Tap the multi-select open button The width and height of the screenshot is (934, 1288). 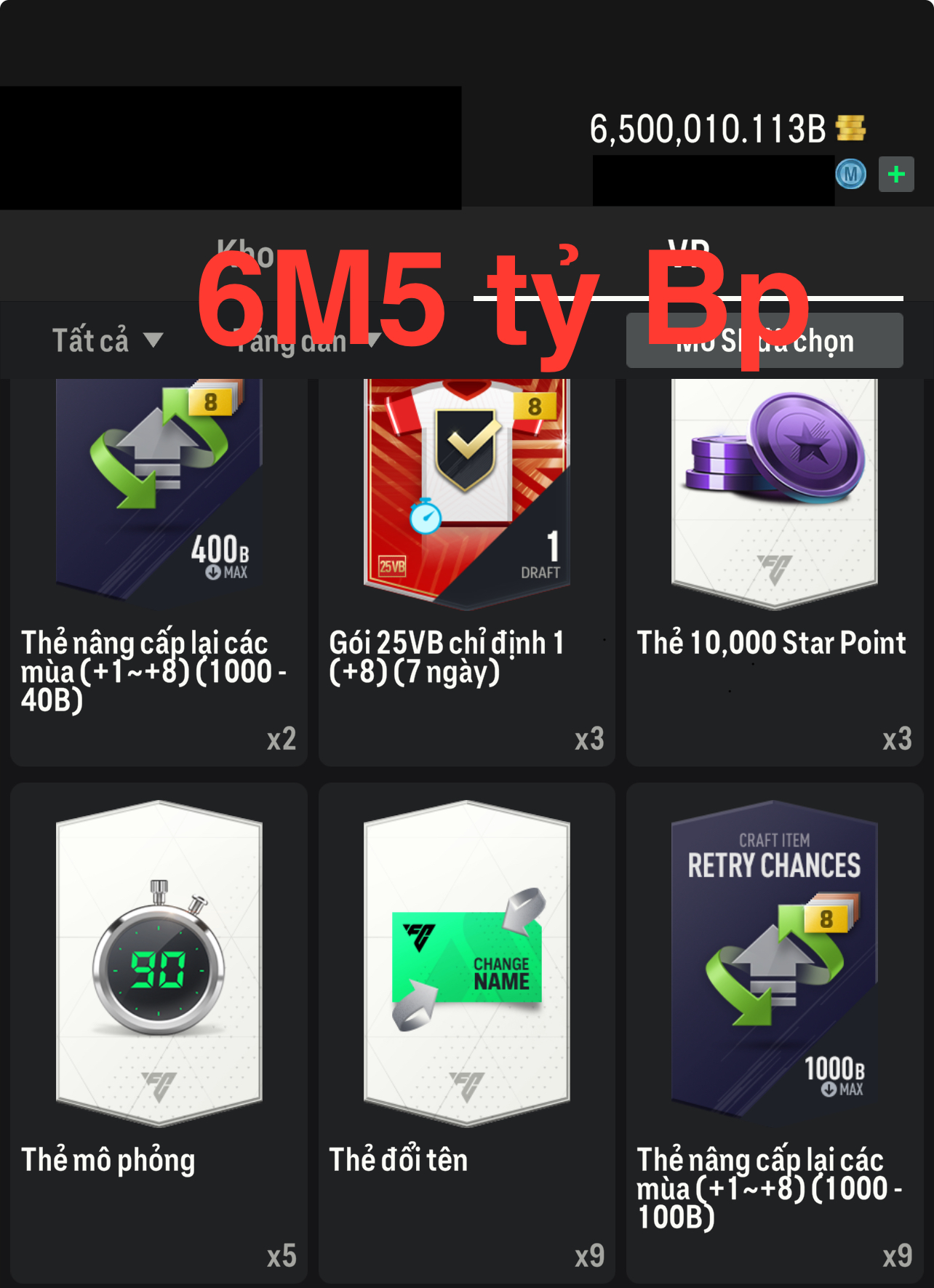coord(765,341)
